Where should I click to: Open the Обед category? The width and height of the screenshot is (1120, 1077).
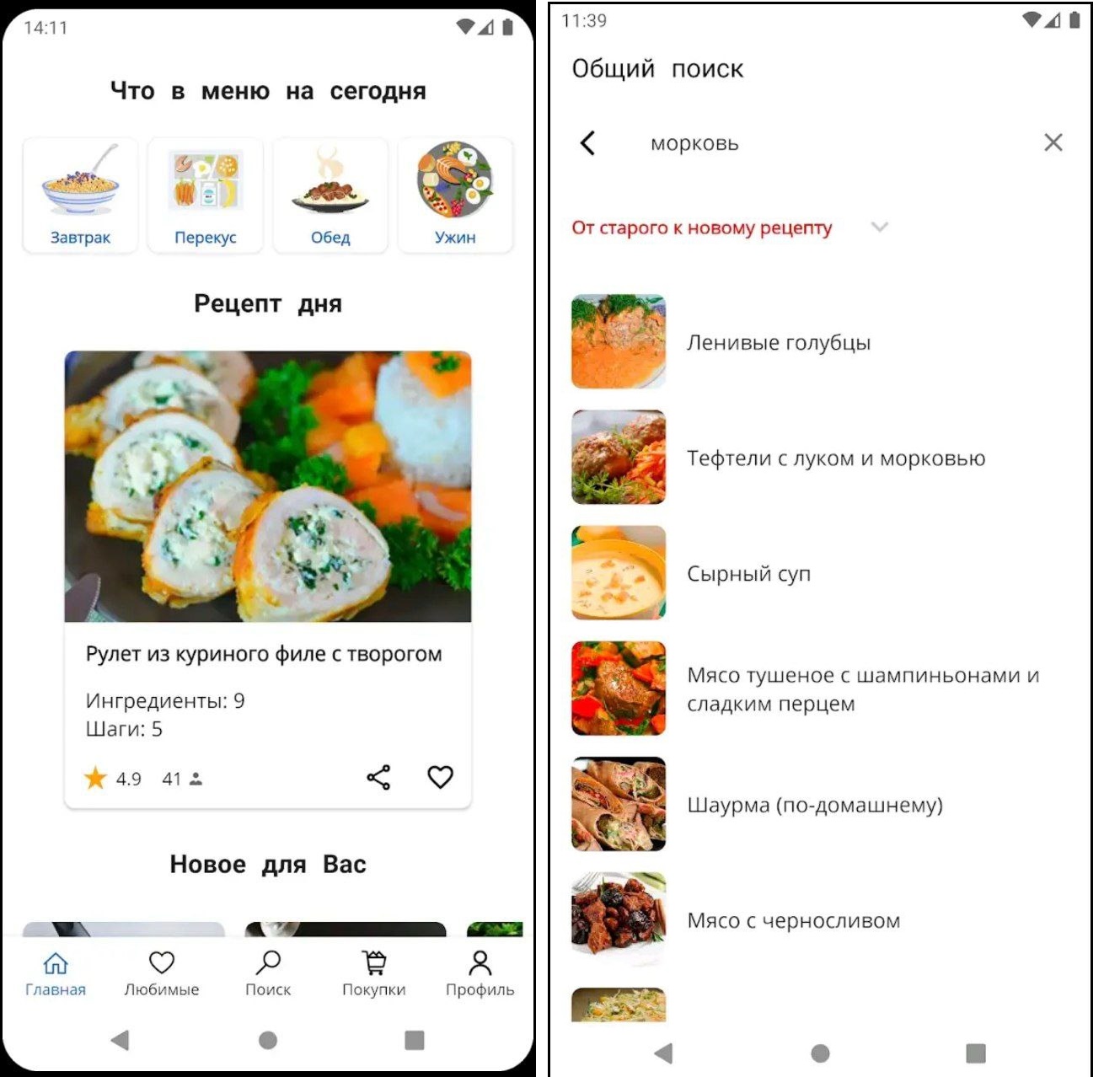pyautogui.click(x=330, y=196)
